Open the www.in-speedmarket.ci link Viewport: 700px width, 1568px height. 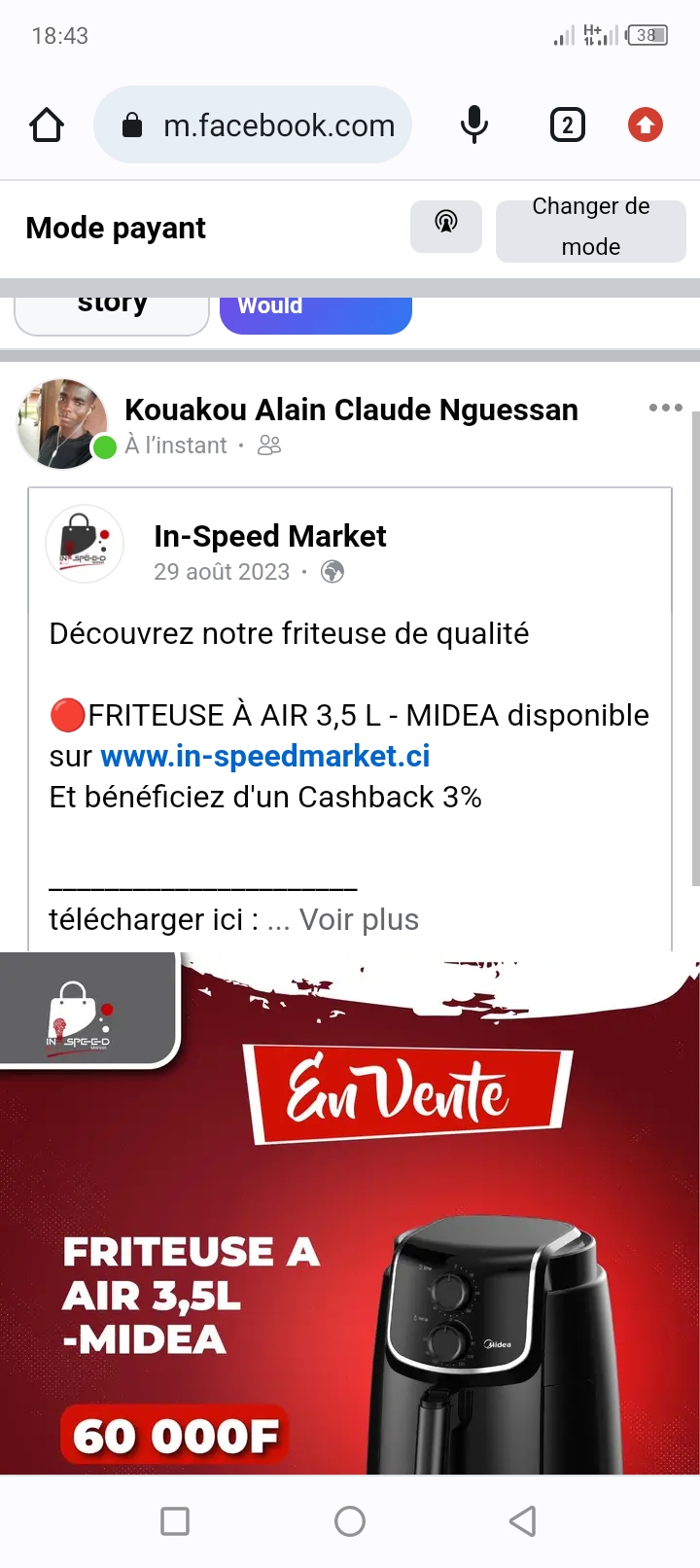[x=264, y=756]
